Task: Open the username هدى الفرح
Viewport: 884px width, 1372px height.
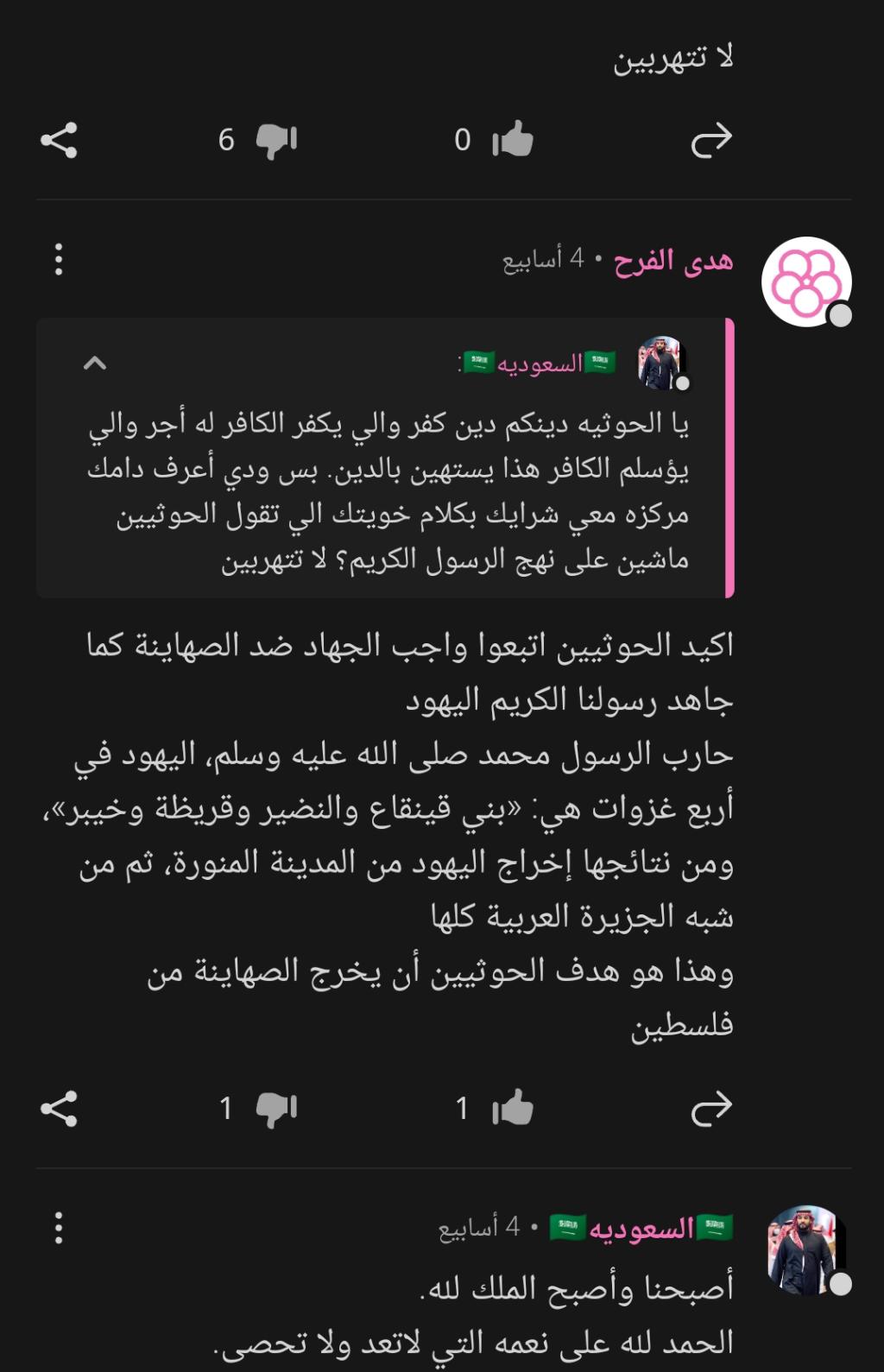Action: click(673, 260)
